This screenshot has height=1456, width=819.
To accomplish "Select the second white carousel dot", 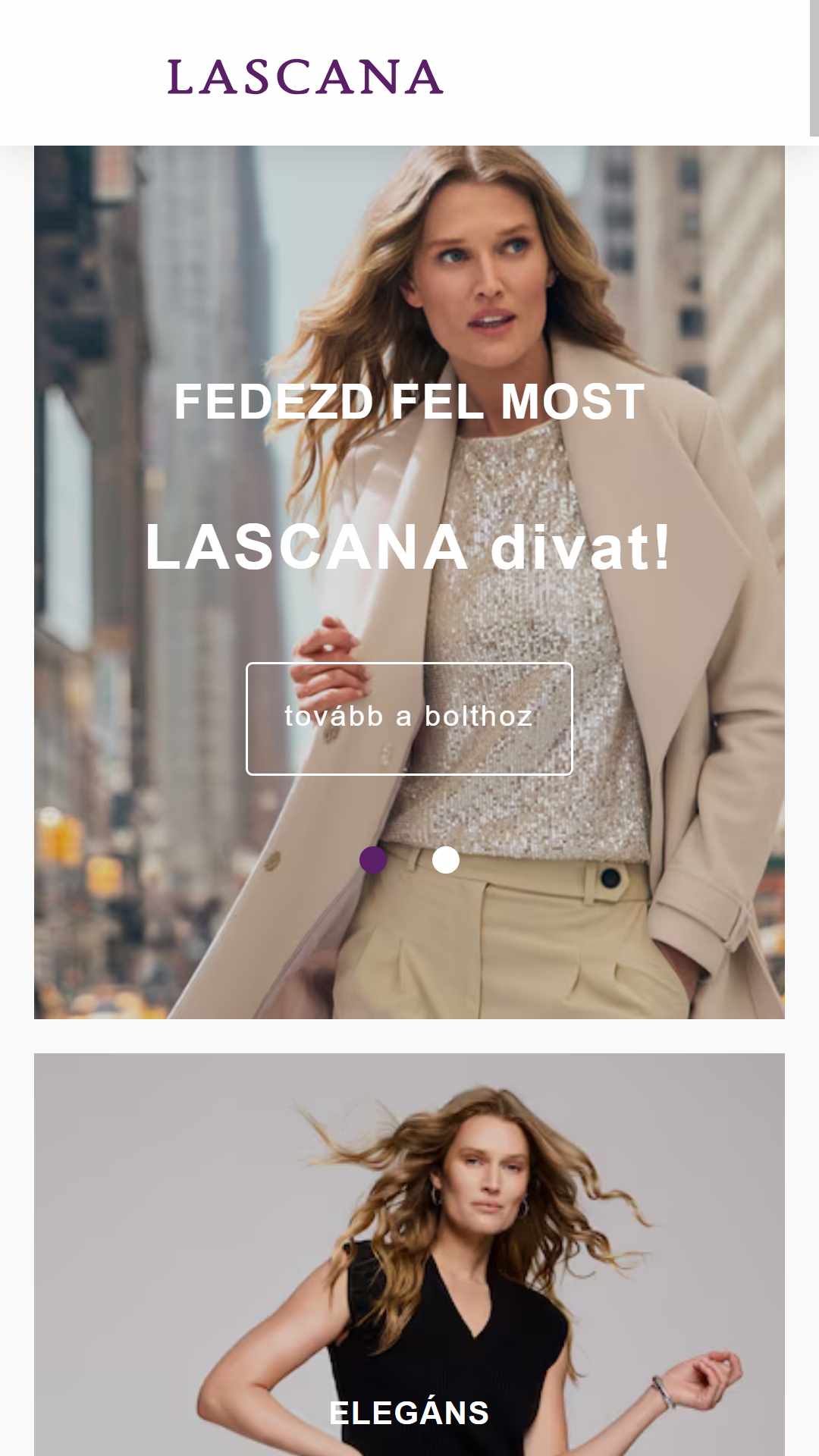I will point(446,860).
